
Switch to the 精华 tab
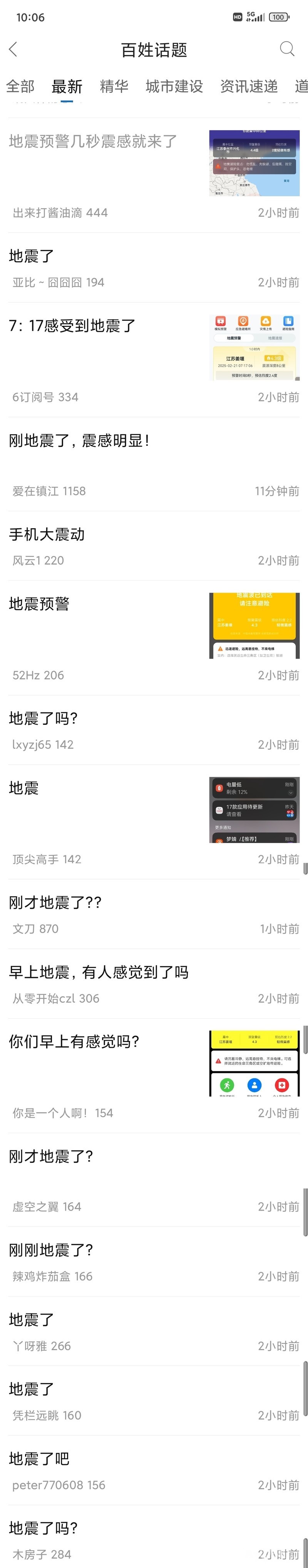tap(114, 86)
